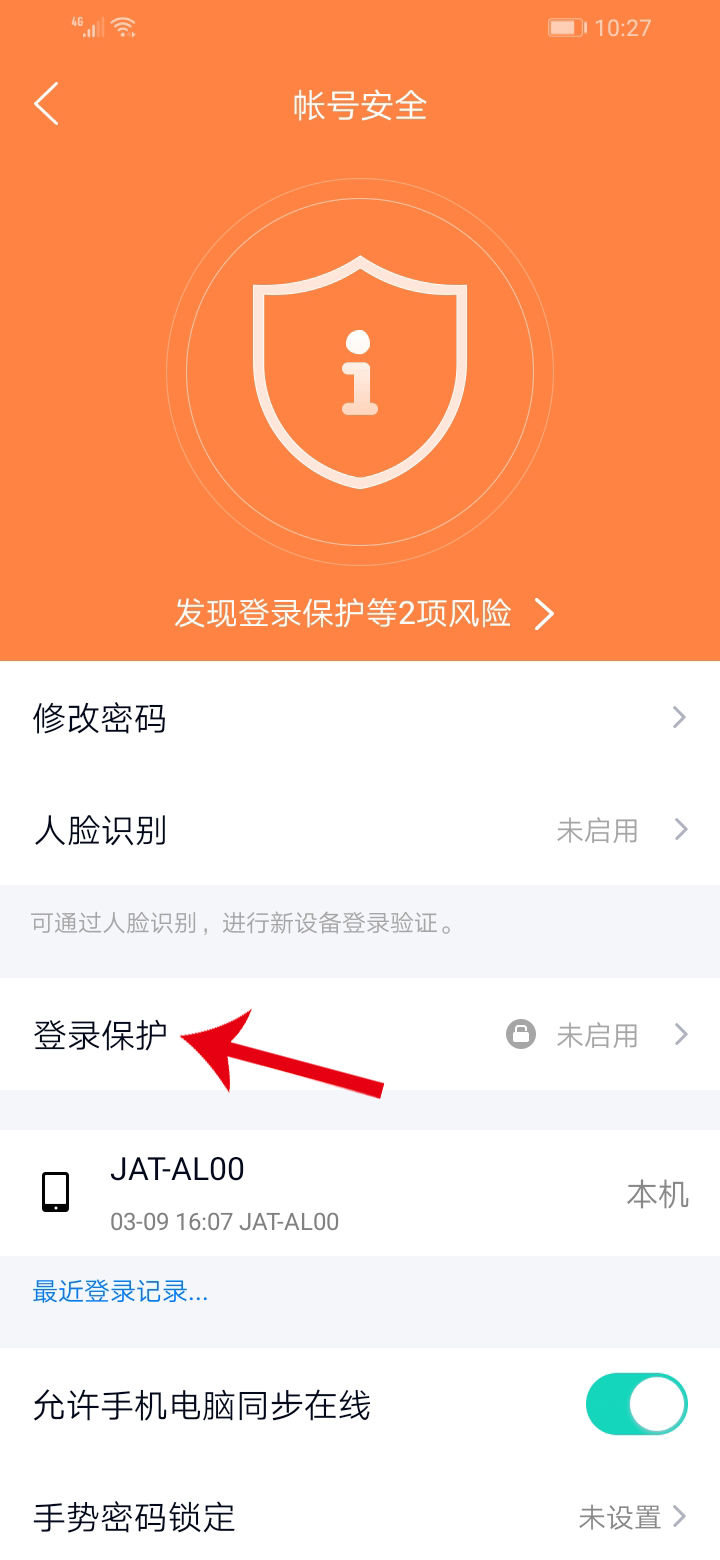Image resolution: width=720 pixels, height=1560 pixels.
Task: Tap the lock icon next to 登录保护
Action: (x=521, y=1035)
